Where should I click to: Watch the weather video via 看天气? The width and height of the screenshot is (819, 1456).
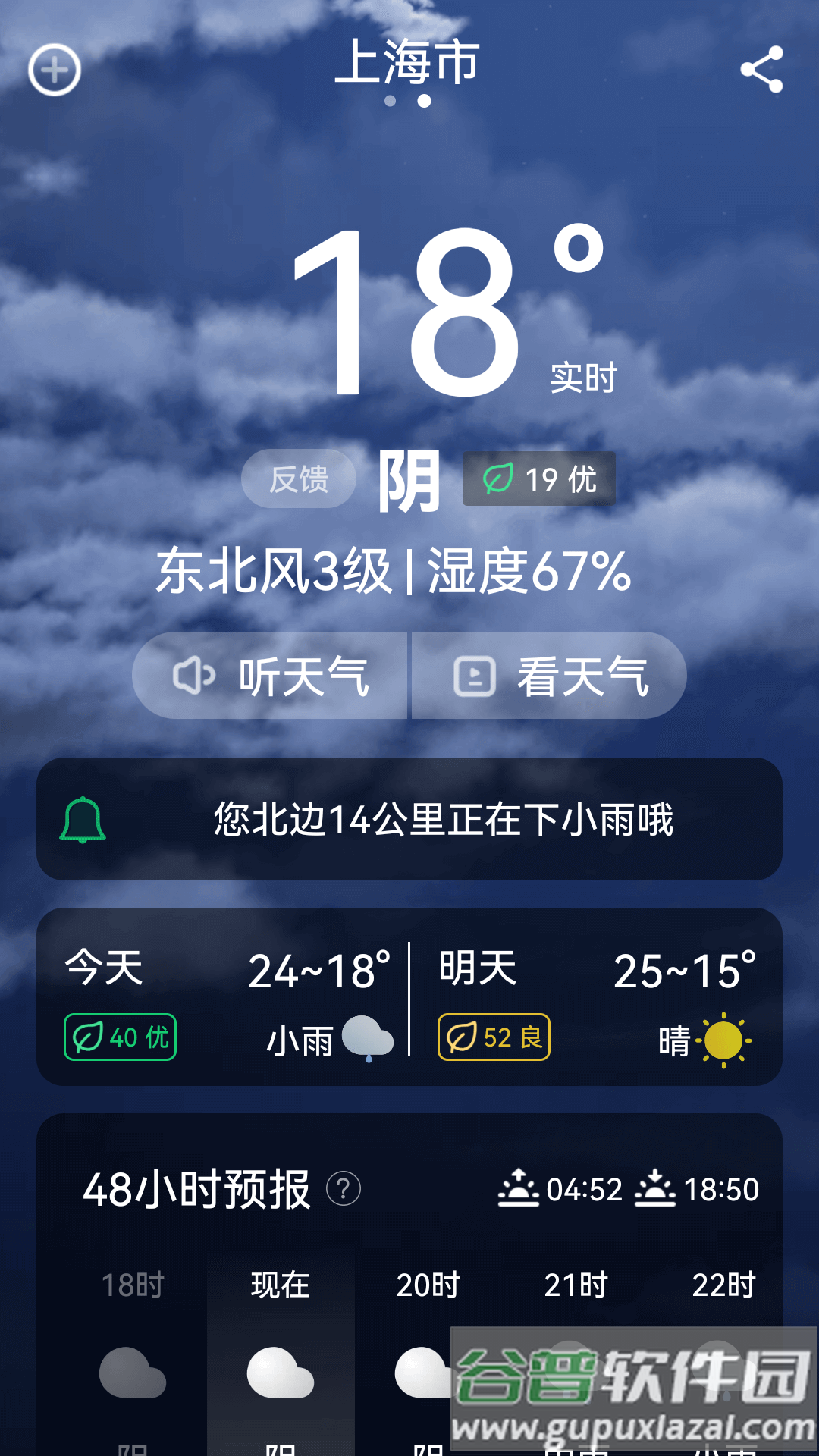[x=549, y=676]
